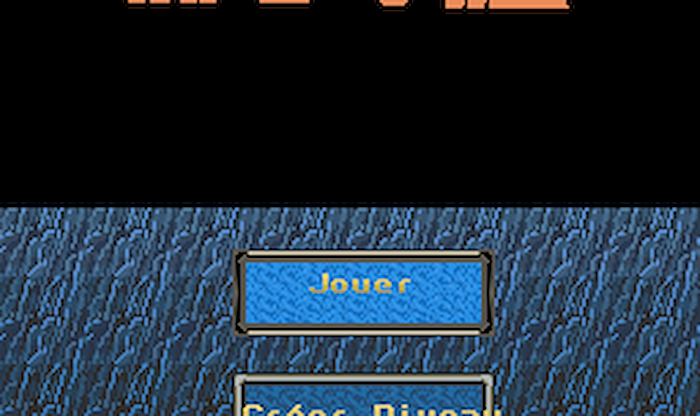Open the Créer Niveau level editor

tap(363, 400)
